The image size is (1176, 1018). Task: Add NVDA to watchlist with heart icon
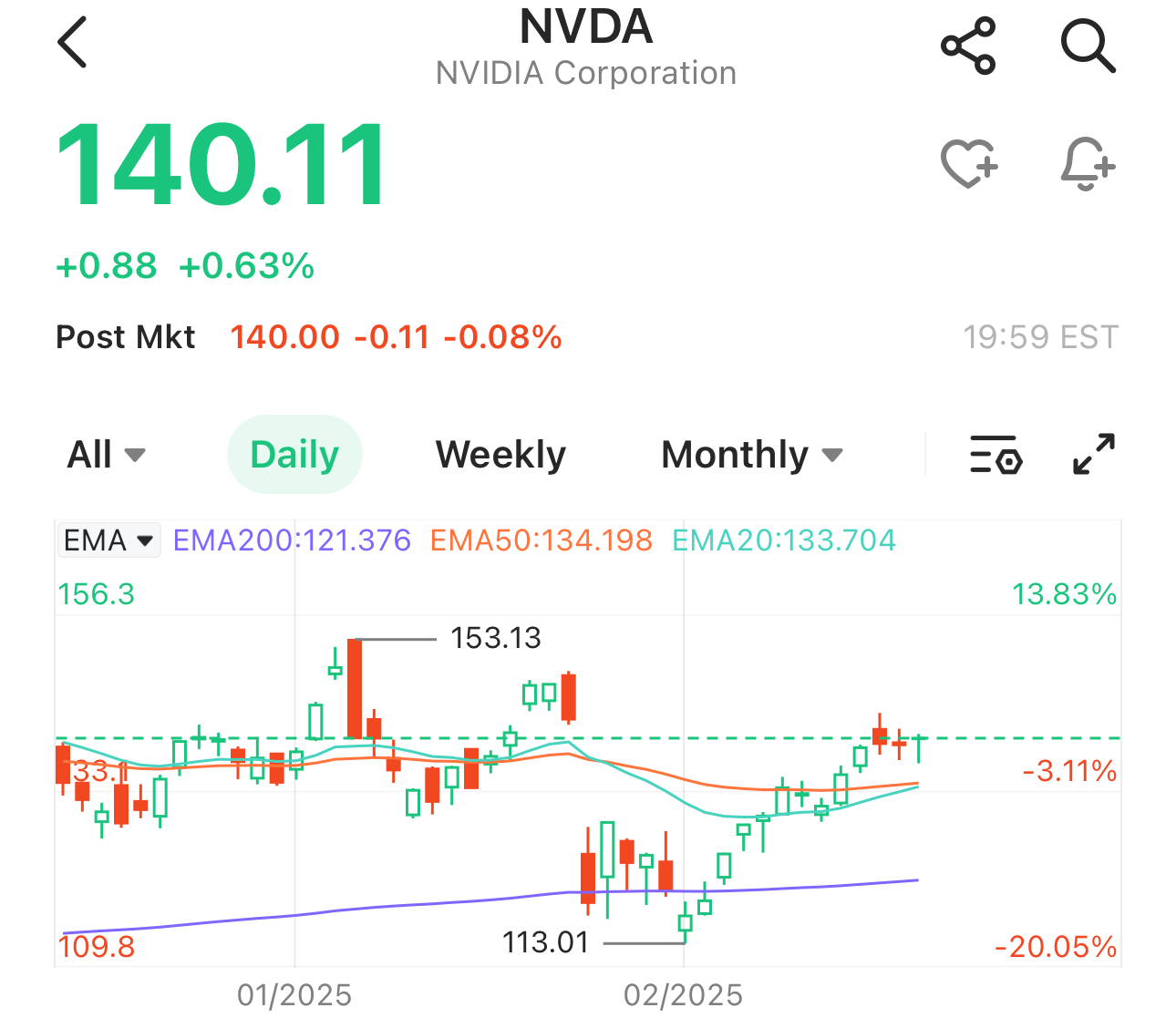coord(968,164)
